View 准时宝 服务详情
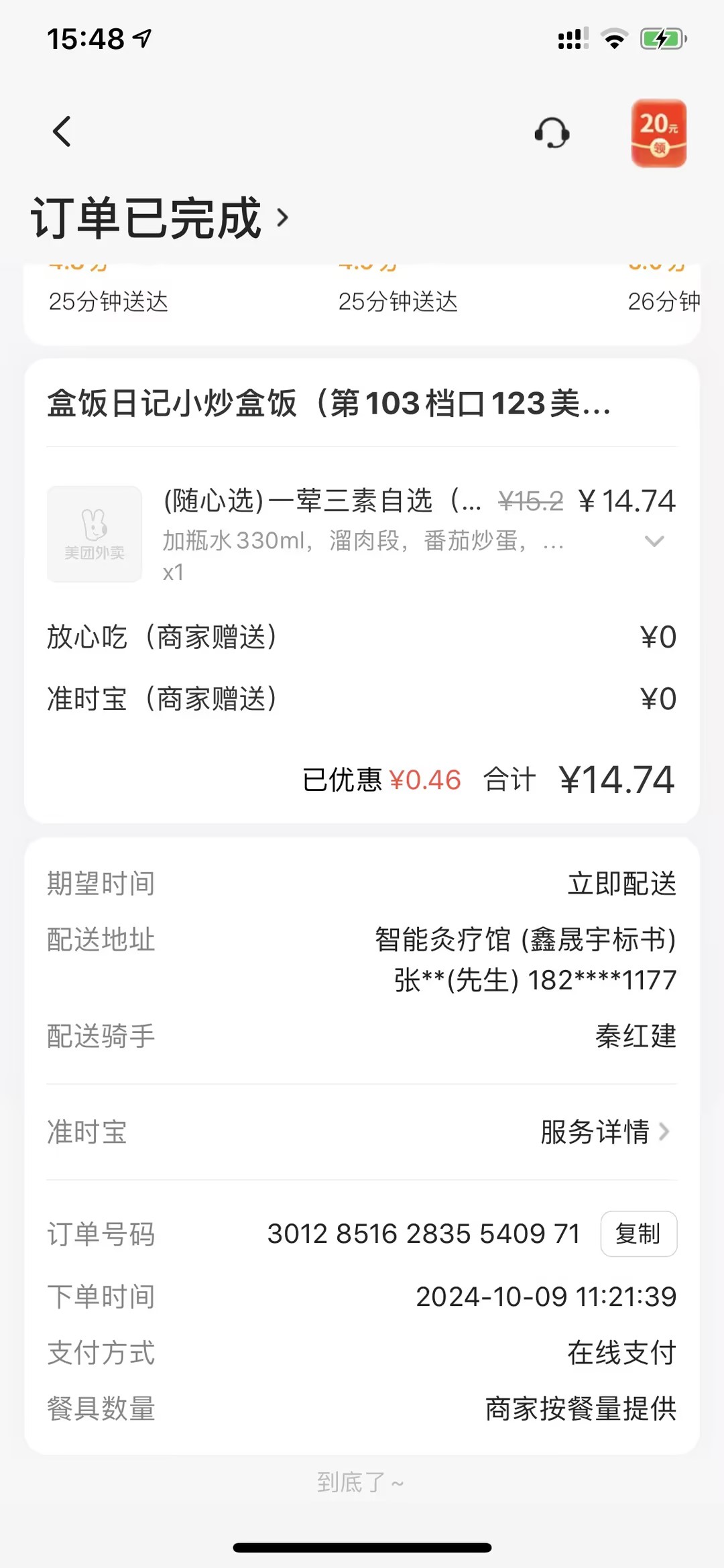The height and width of the screenshot is (1568, 724). (x=605, y=1132)
